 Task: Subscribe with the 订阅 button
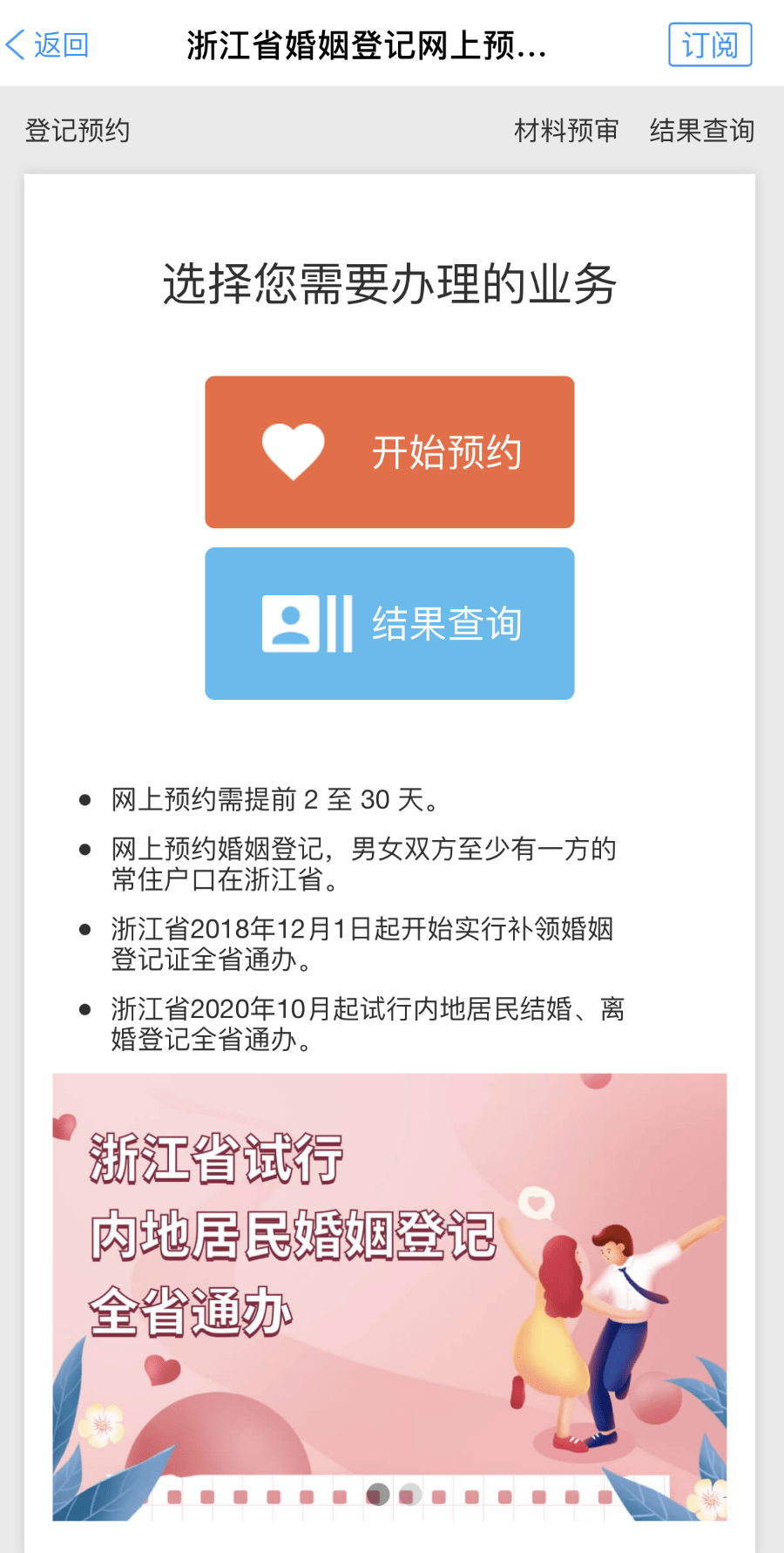709,44
